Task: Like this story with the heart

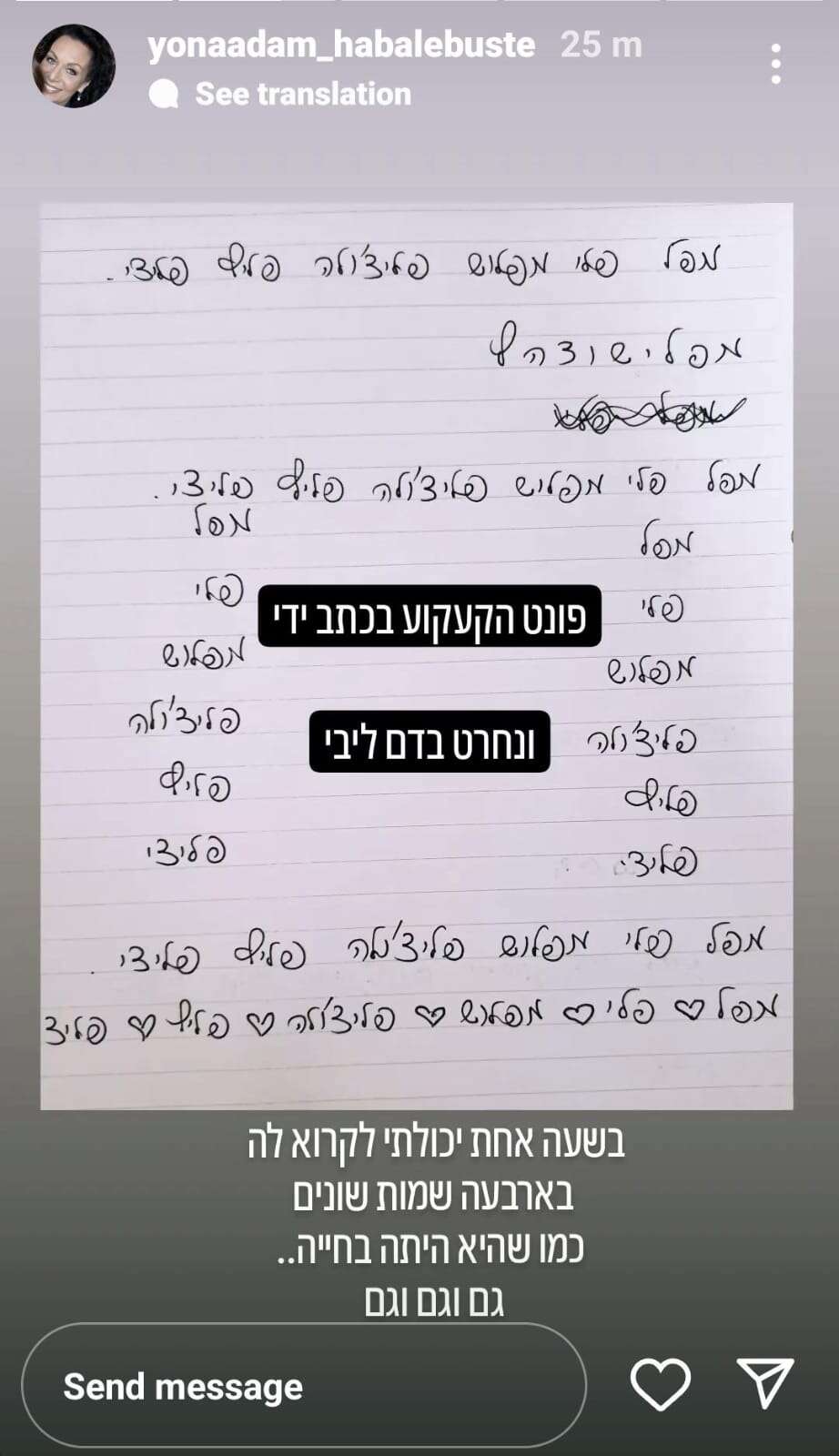Action: [x=661, y=1384]
